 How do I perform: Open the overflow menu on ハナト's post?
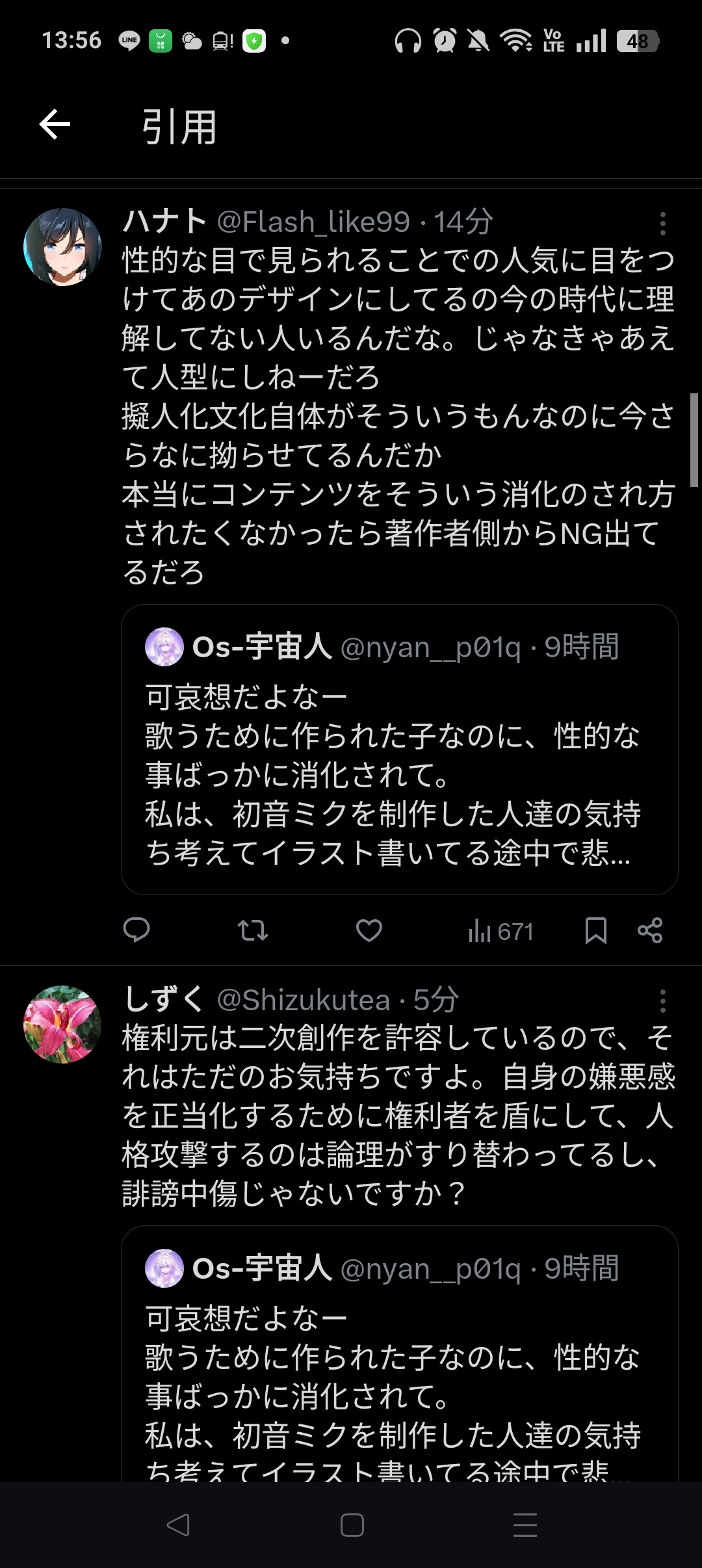662,224
